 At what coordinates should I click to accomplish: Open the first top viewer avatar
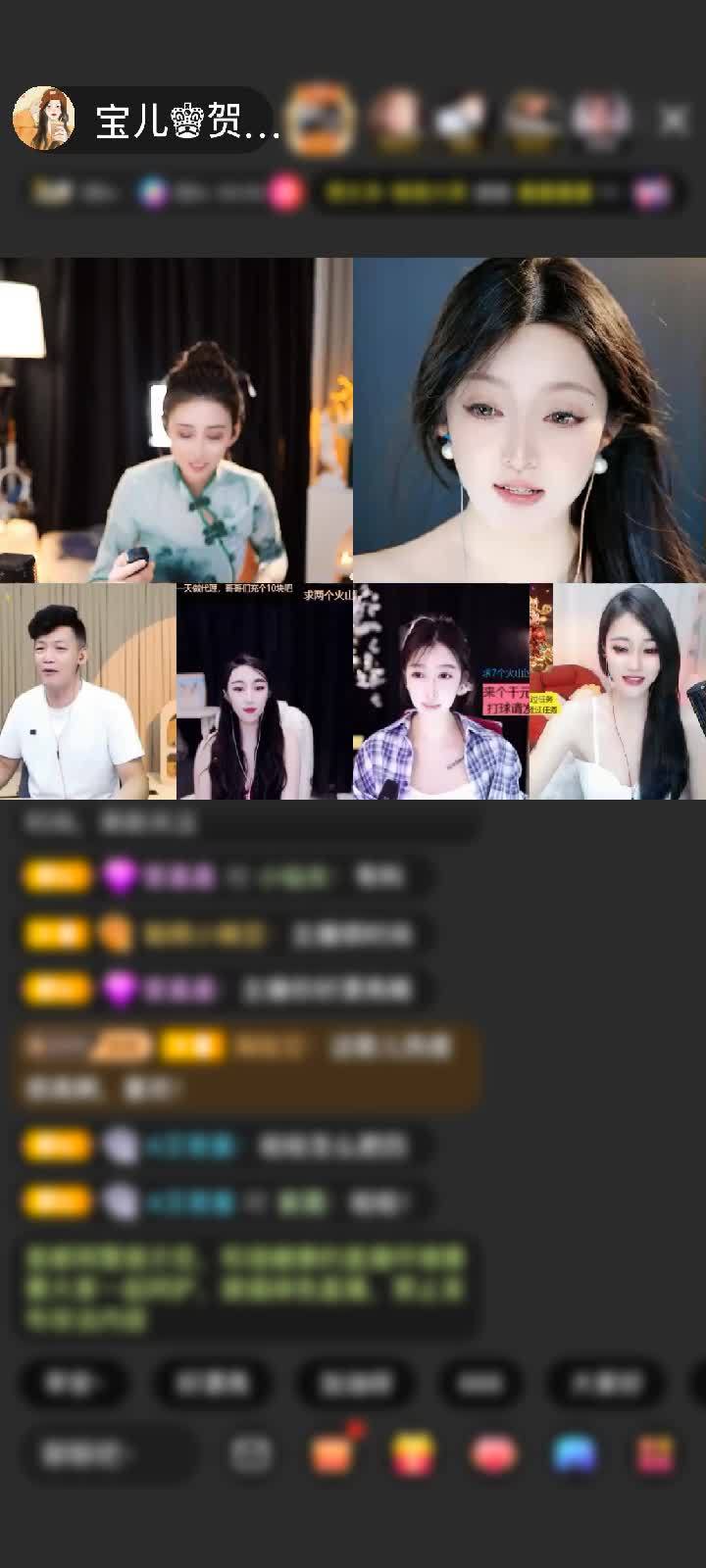click(x=321, y=120)
